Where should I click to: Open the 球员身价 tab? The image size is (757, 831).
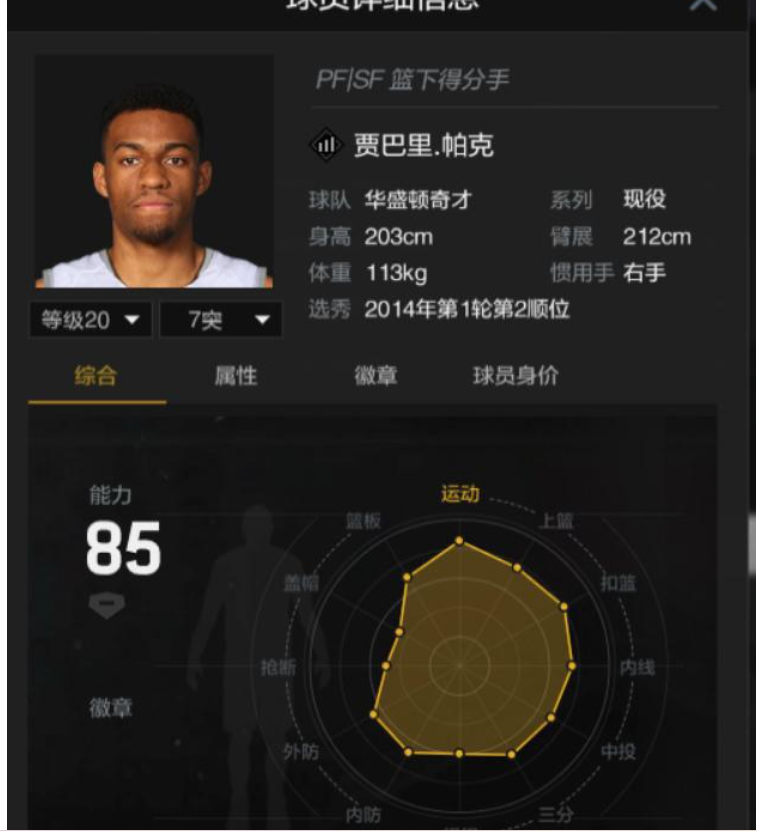point(516,376)
